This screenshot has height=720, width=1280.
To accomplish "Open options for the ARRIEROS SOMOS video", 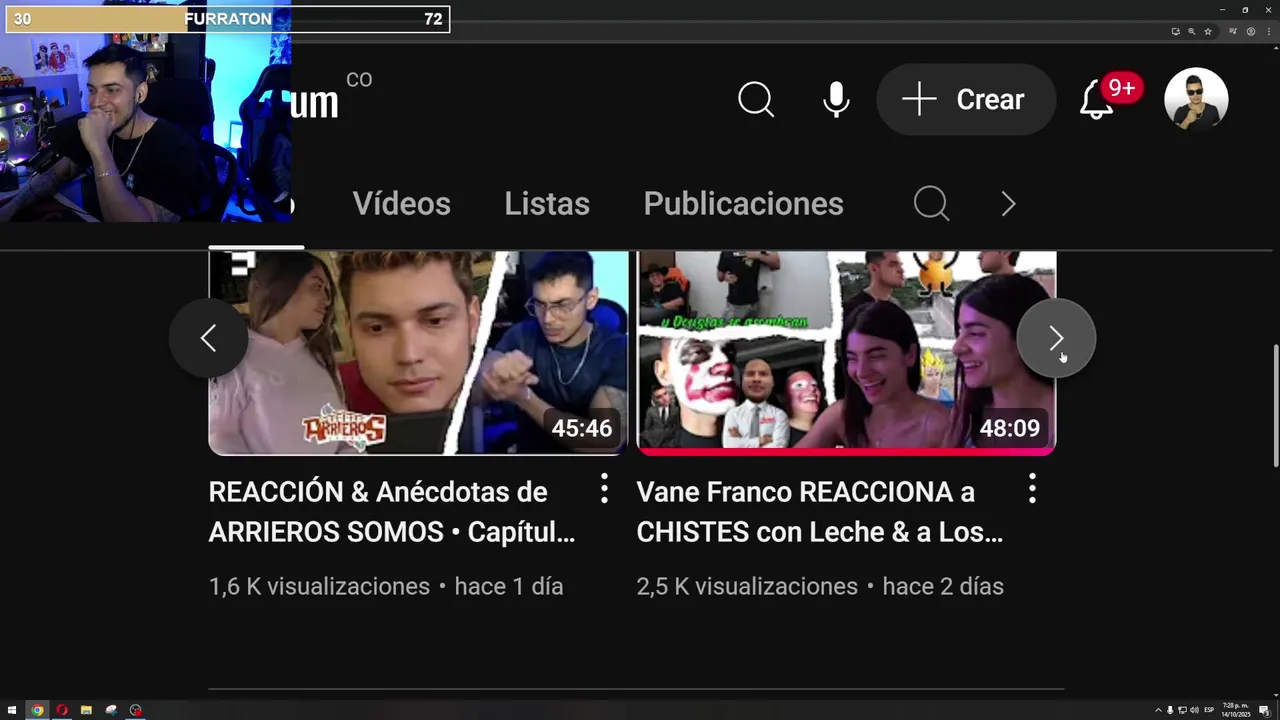I will click(x=604, y=489).
